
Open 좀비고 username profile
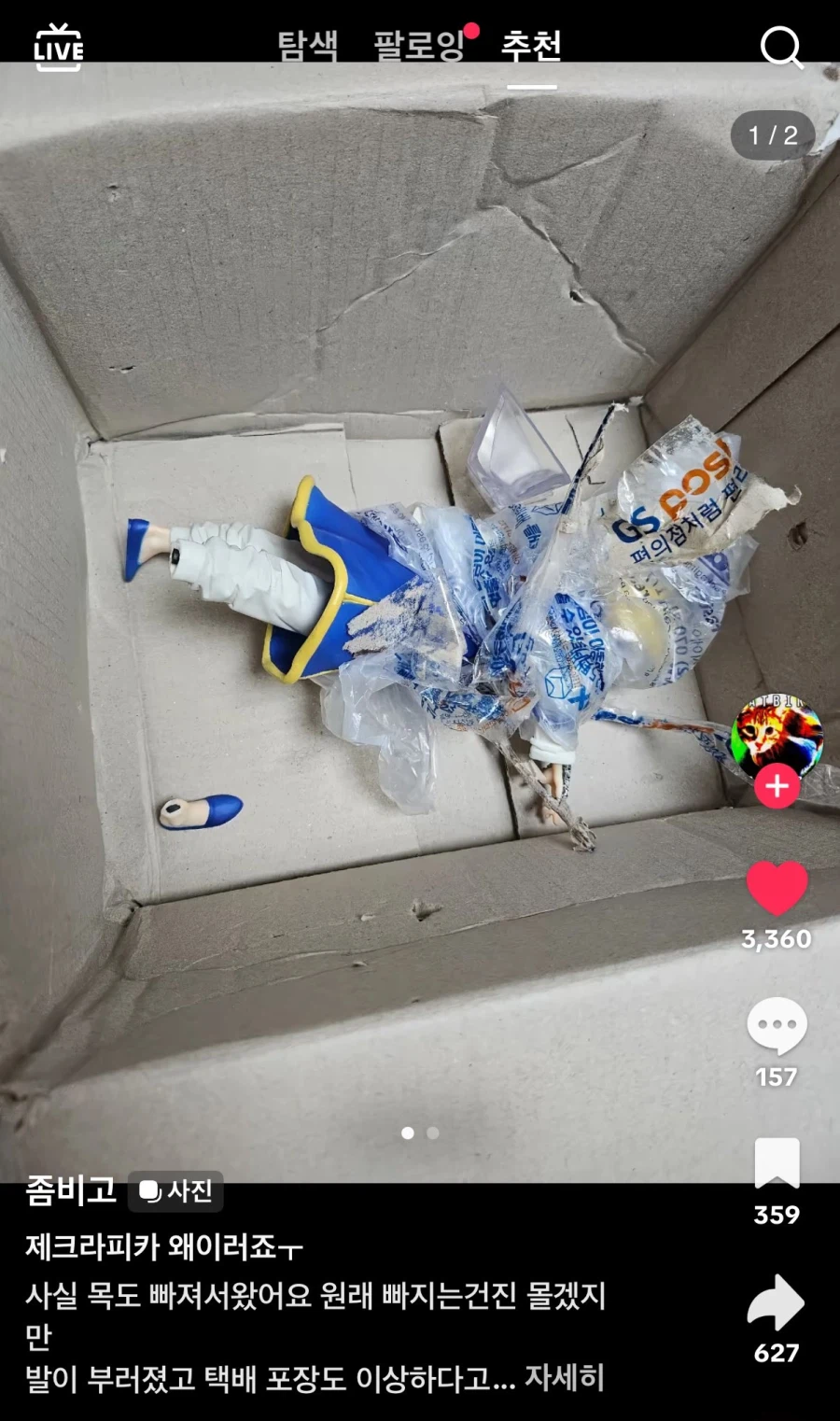pyautogui.click(x=71, y=1190)
